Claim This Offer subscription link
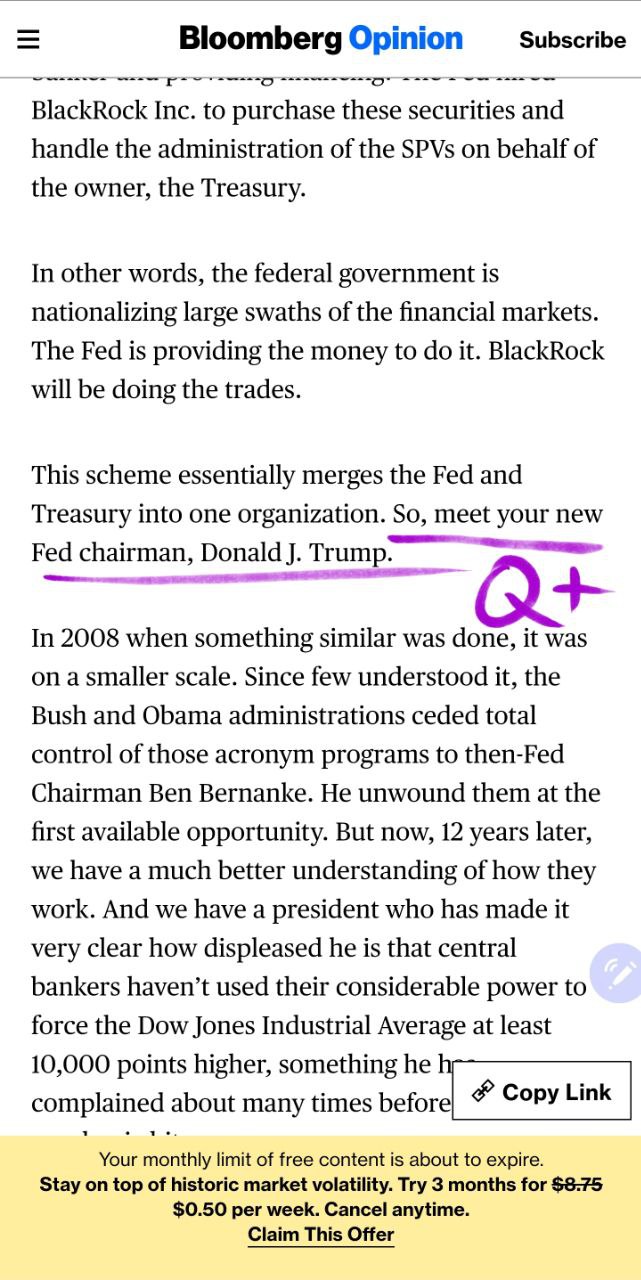 point(321,1235)
